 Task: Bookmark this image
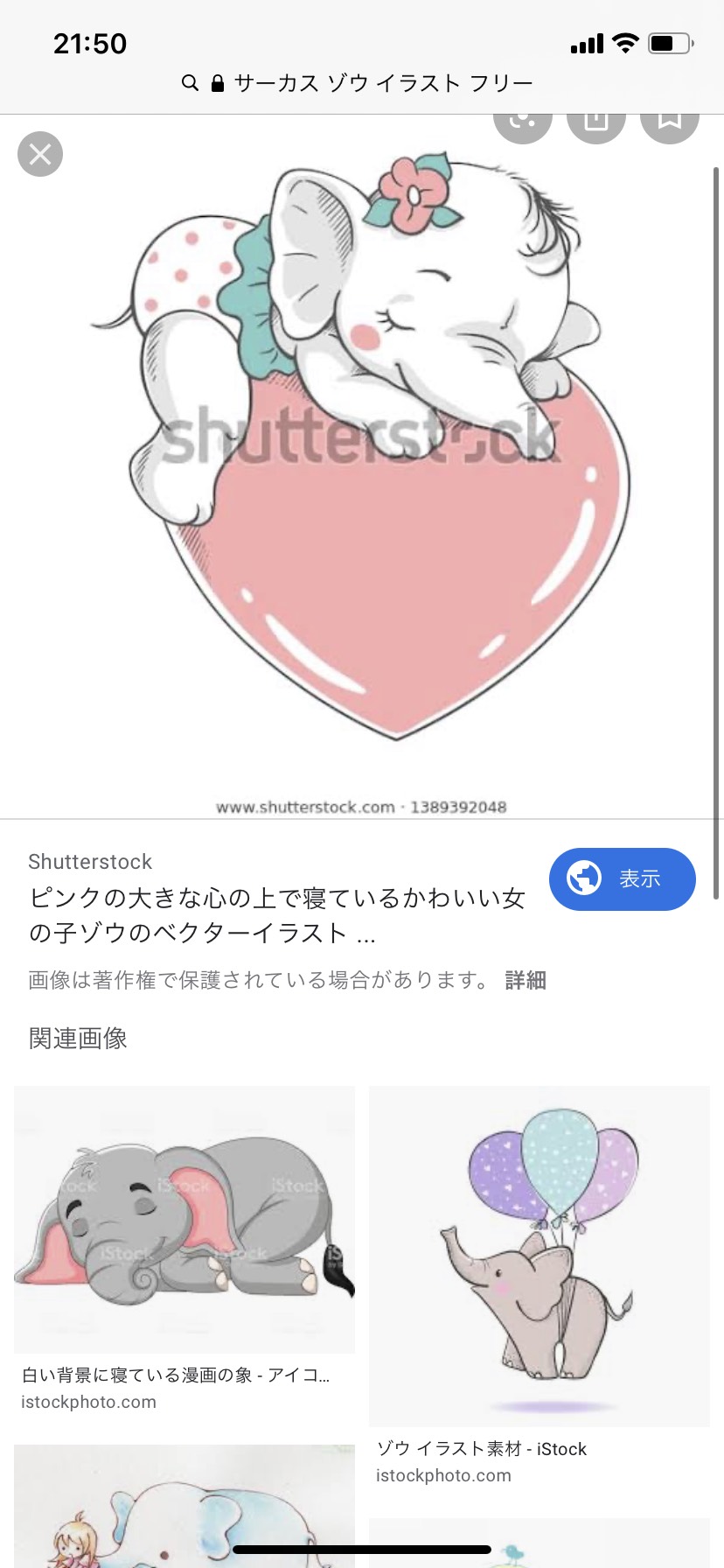pos(670,122)
